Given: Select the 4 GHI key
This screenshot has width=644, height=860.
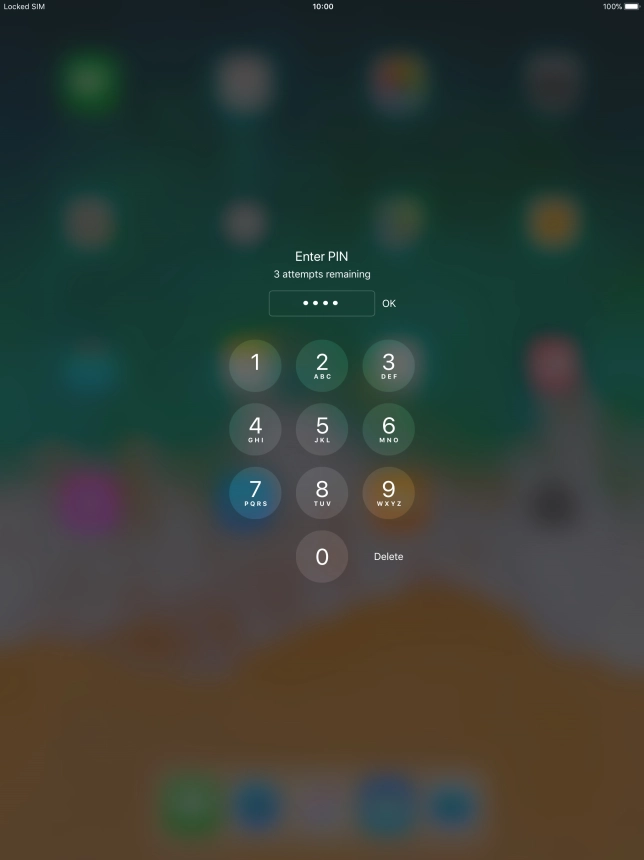Looking at the screenshot, I should click(255, 429).
